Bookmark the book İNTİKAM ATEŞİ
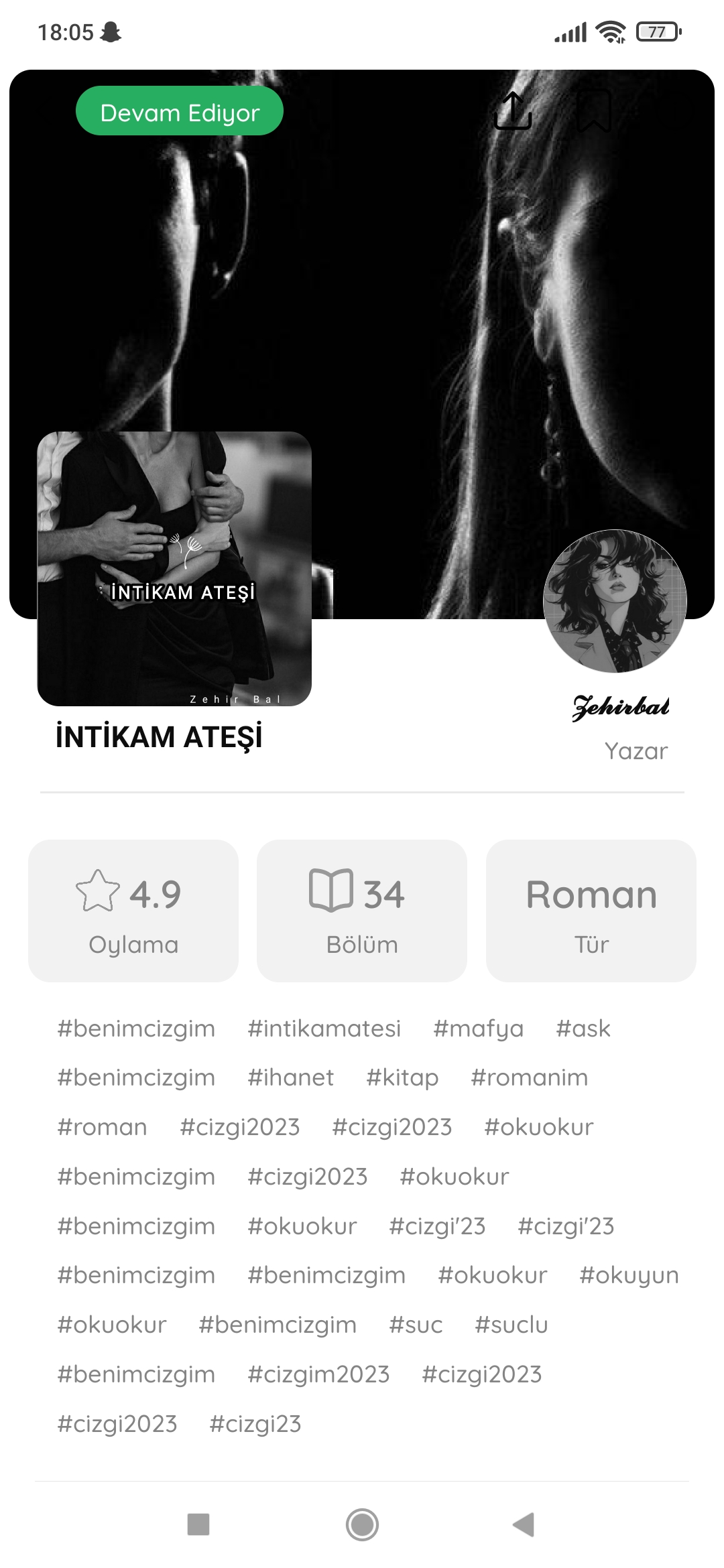Viewport: 724px width, 1568px height. (x=594, y=111)
